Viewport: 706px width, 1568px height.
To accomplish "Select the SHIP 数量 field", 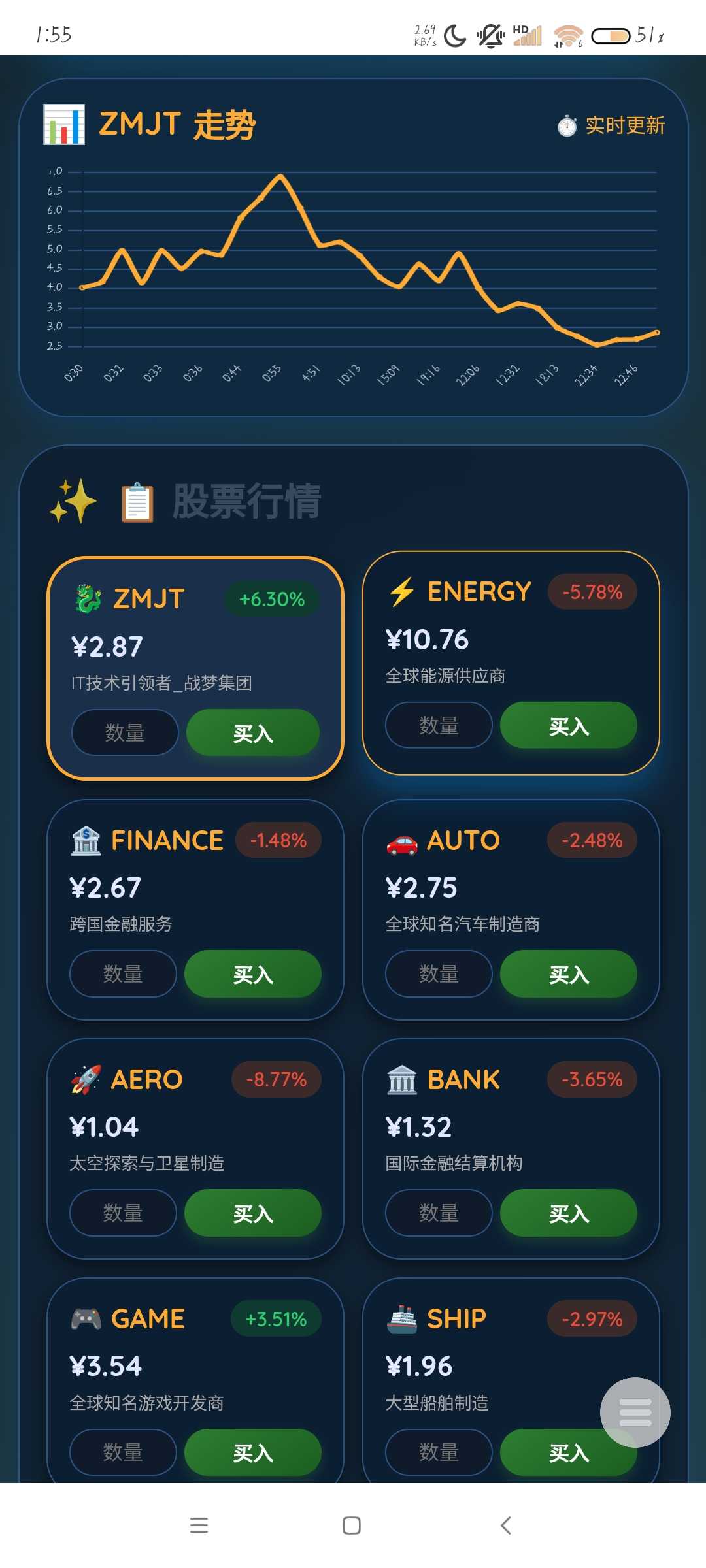I will pos(439,1452).
